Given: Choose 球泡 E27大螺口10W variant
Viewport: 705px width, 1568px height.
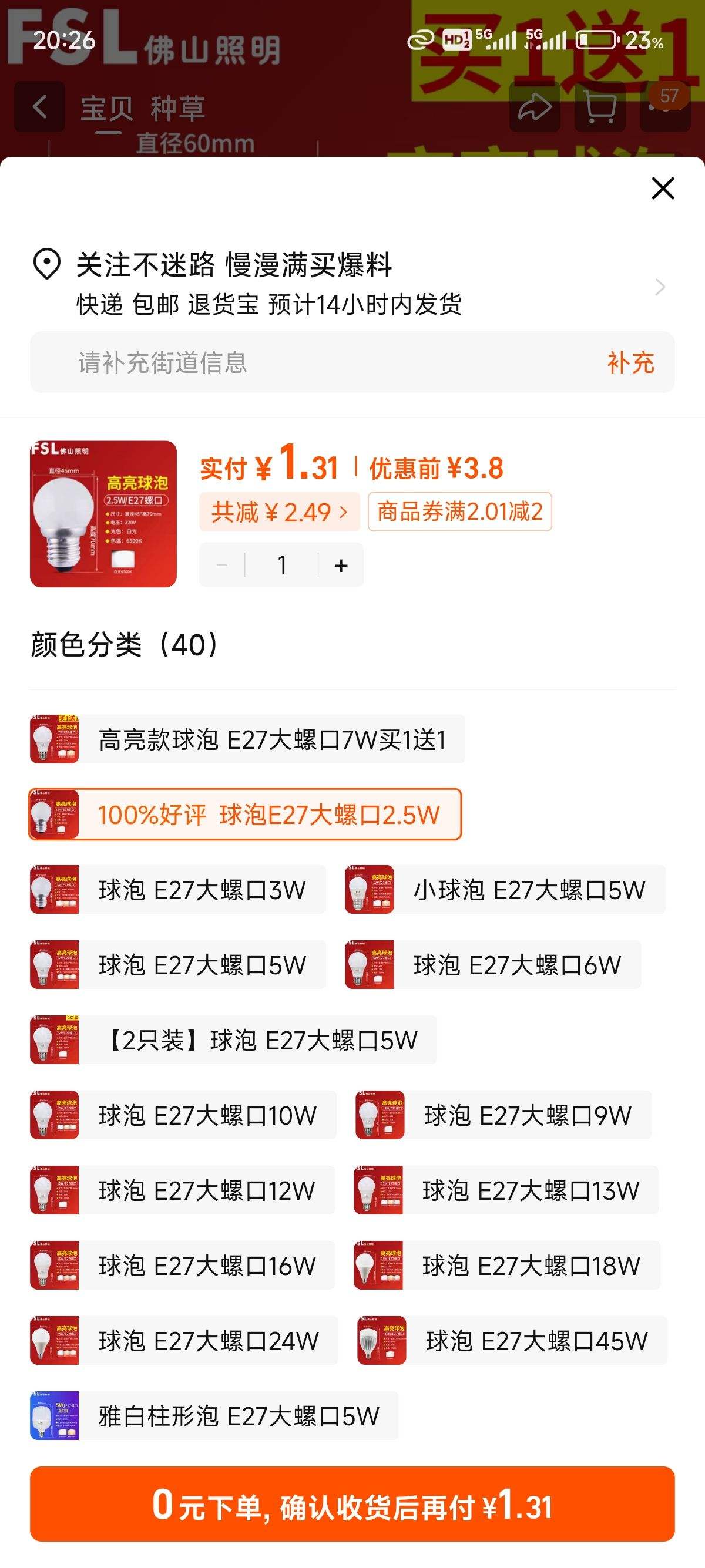Looking at the screenshot, I should tap(183, 1115).
